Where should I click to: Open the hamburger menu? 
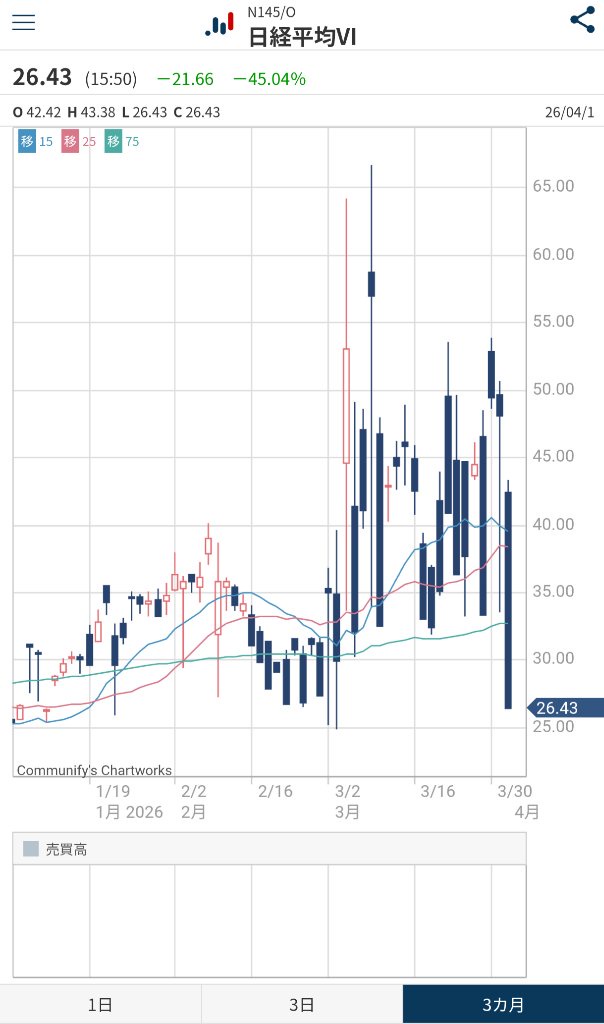(23, 23)
